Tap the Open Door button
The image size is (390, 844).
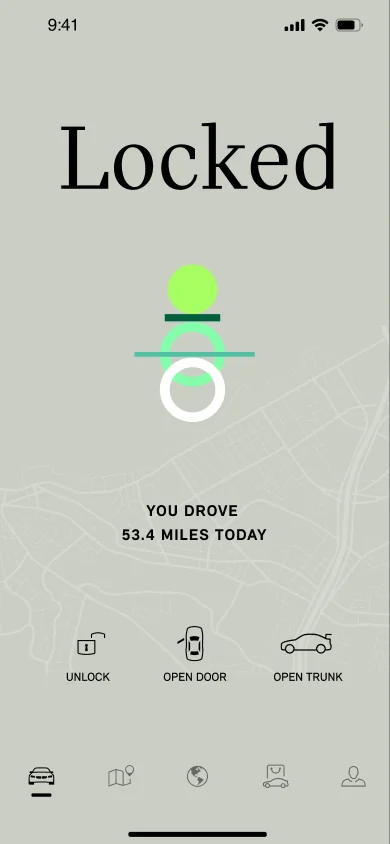[x=195, y=655]
